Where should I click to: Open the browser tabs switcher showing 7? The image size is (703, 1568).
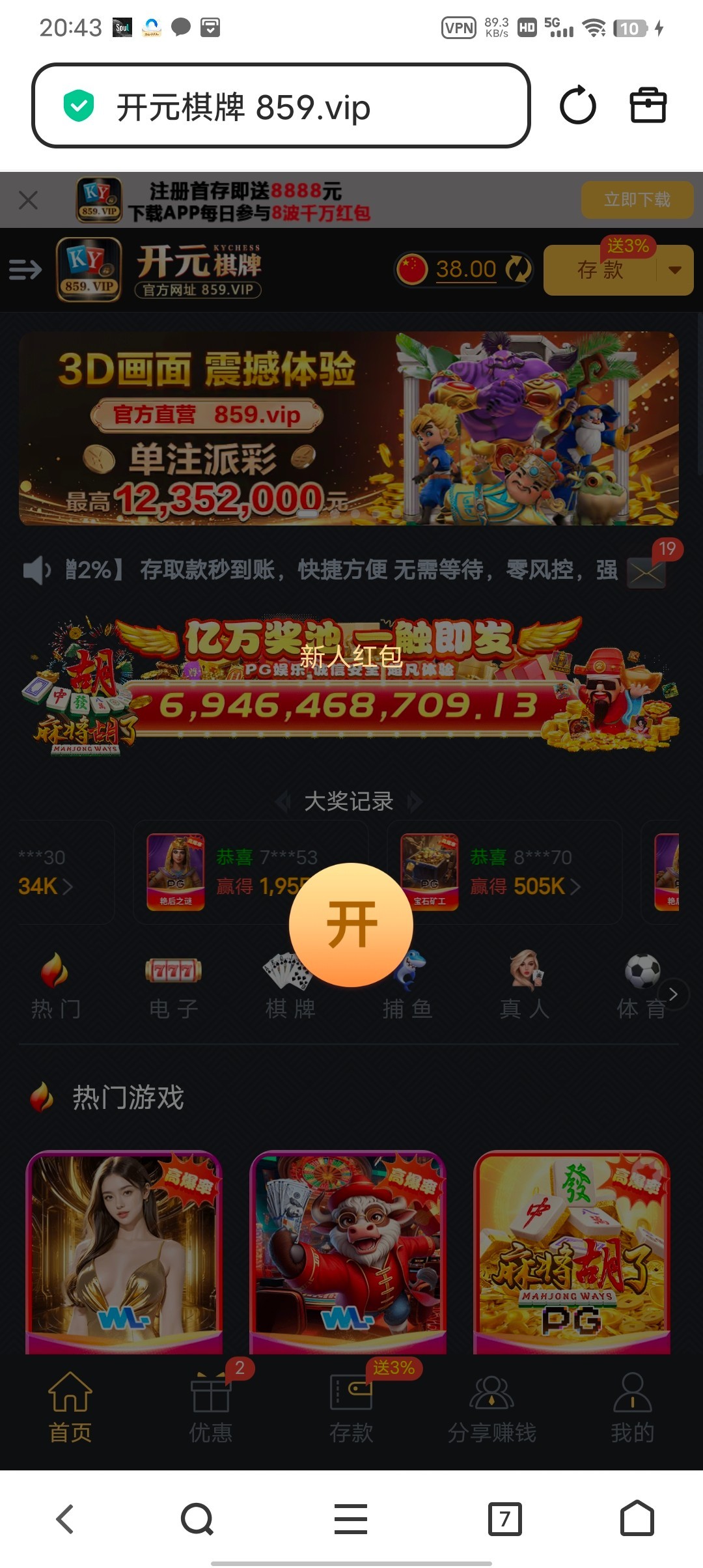(x=504, y=1519)
